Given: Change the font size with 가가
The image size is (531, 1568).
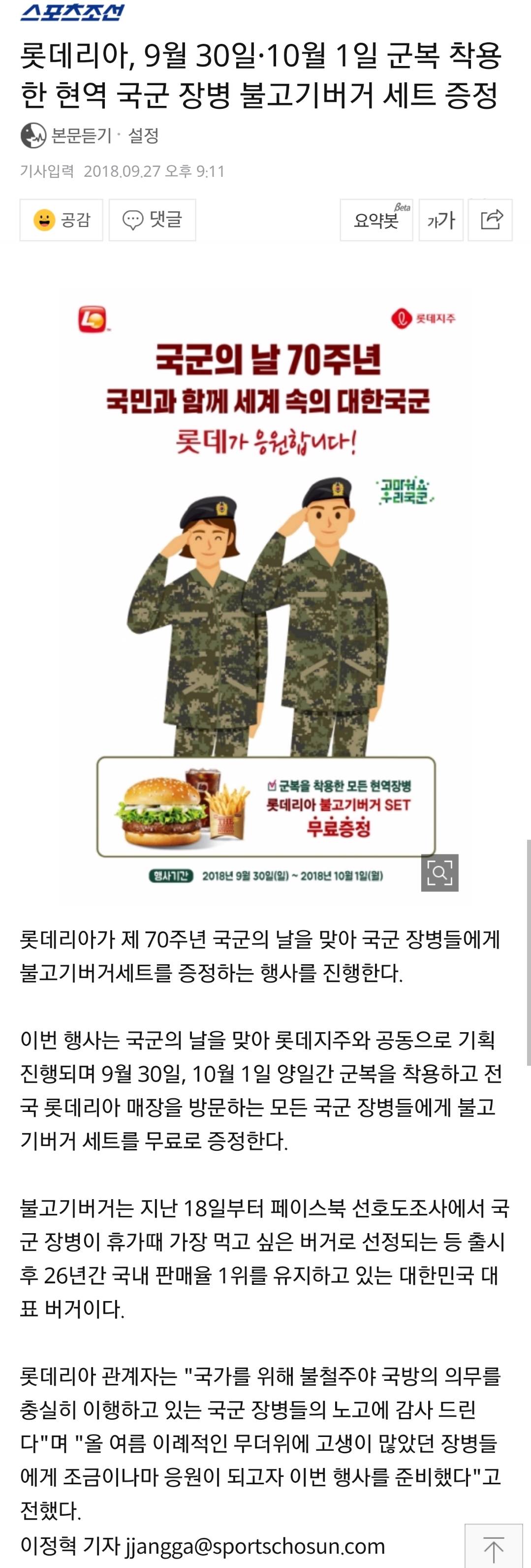Looking at the screenshot, I should coord(441,220).
